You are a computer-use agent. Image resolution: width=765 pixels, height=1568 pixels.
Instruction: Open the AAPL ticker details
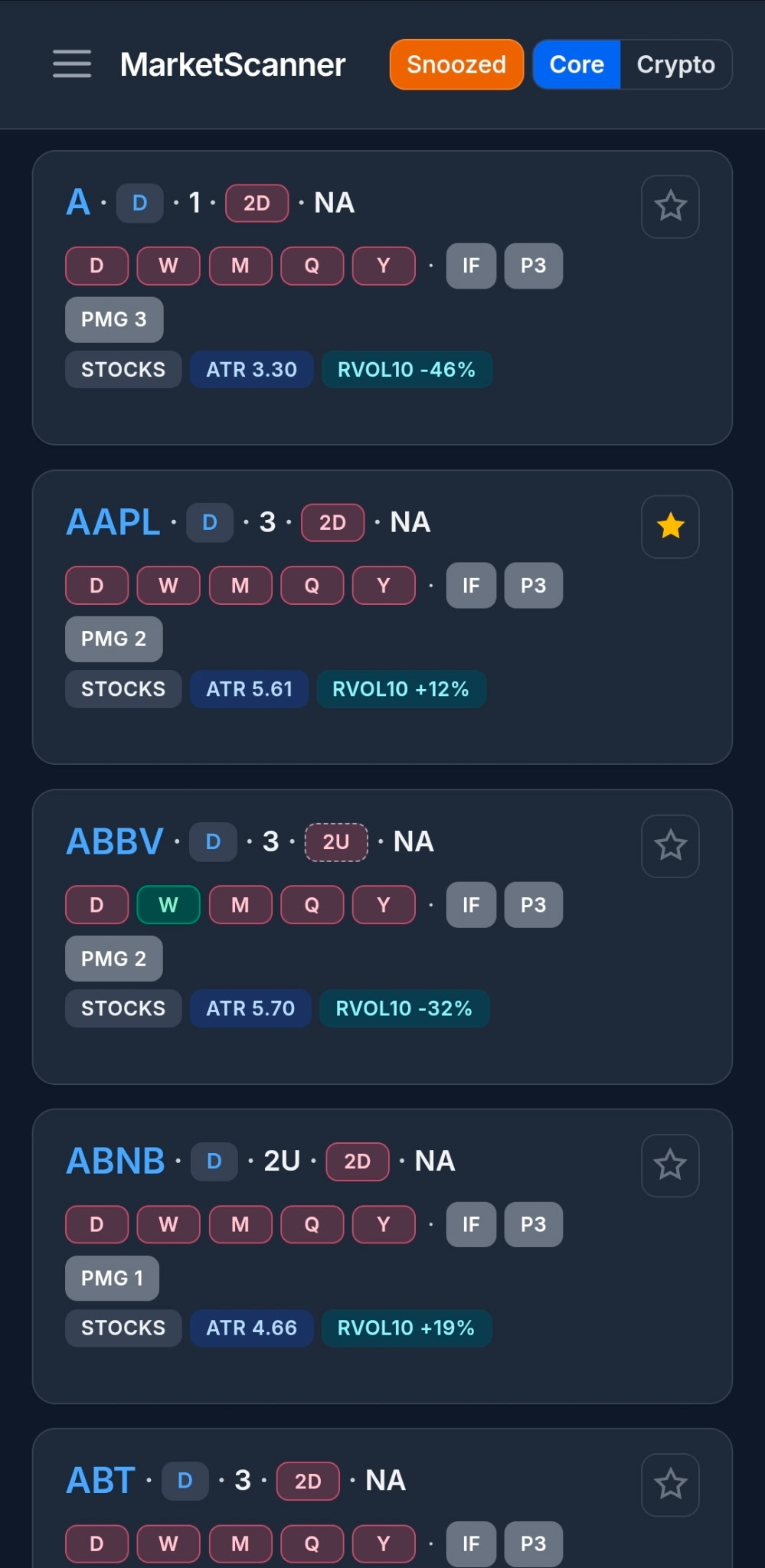(x=113, y=521)
